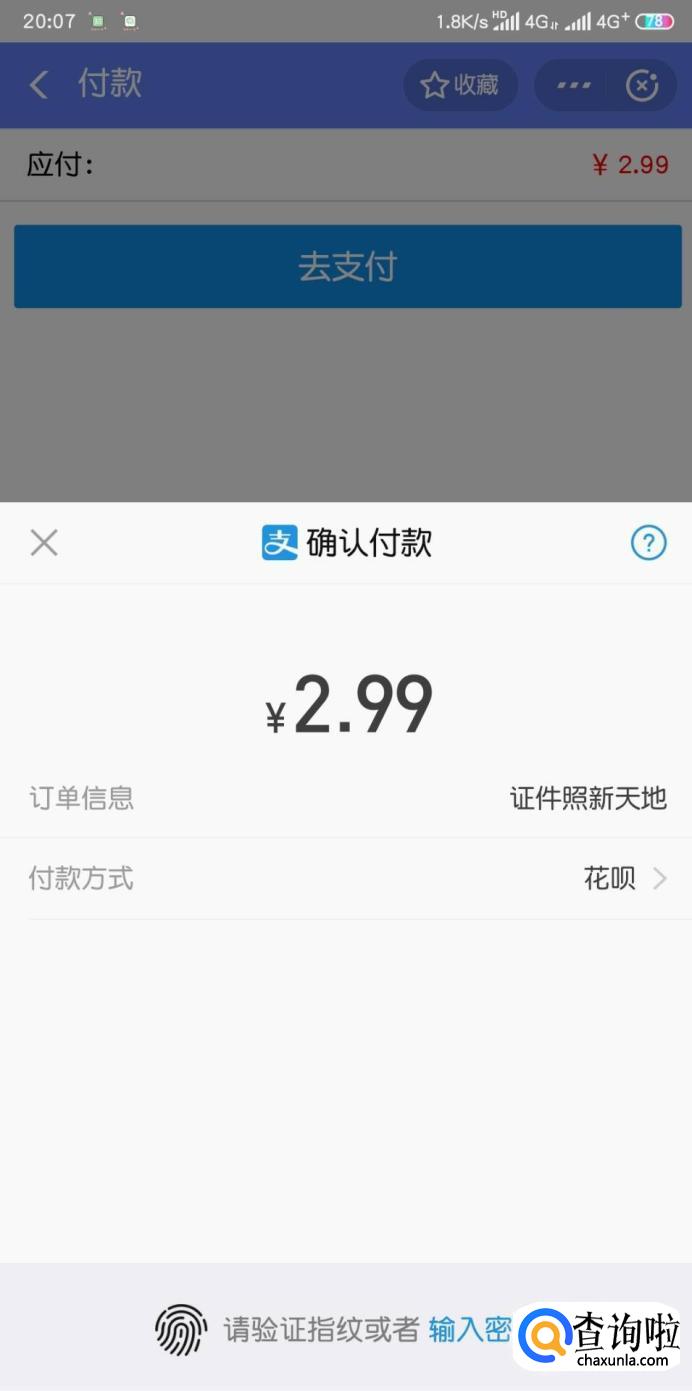
Task: Open the three-dot more menu
Action: tap(573, 85)
